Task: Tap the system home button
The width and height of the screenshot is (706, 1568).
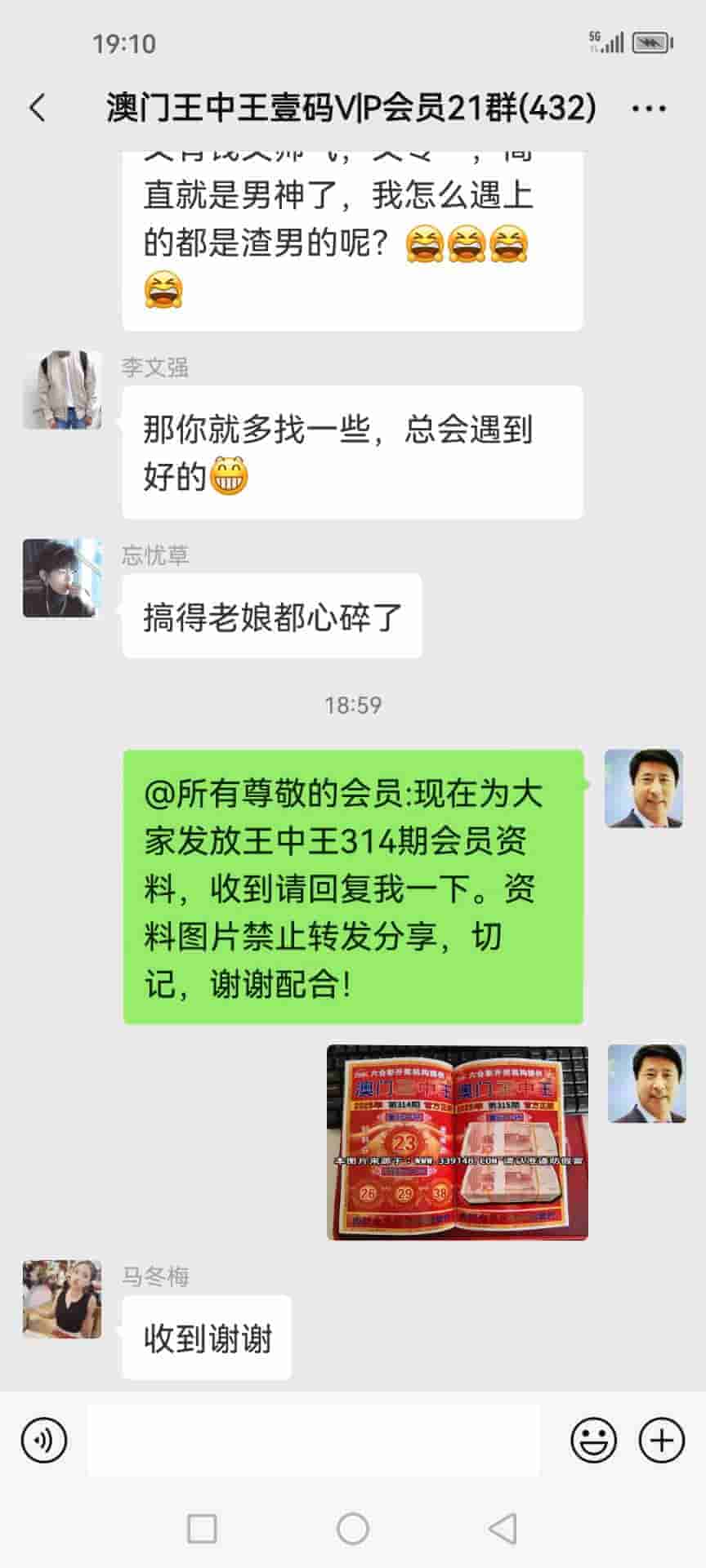Action: pos(353,1528)
